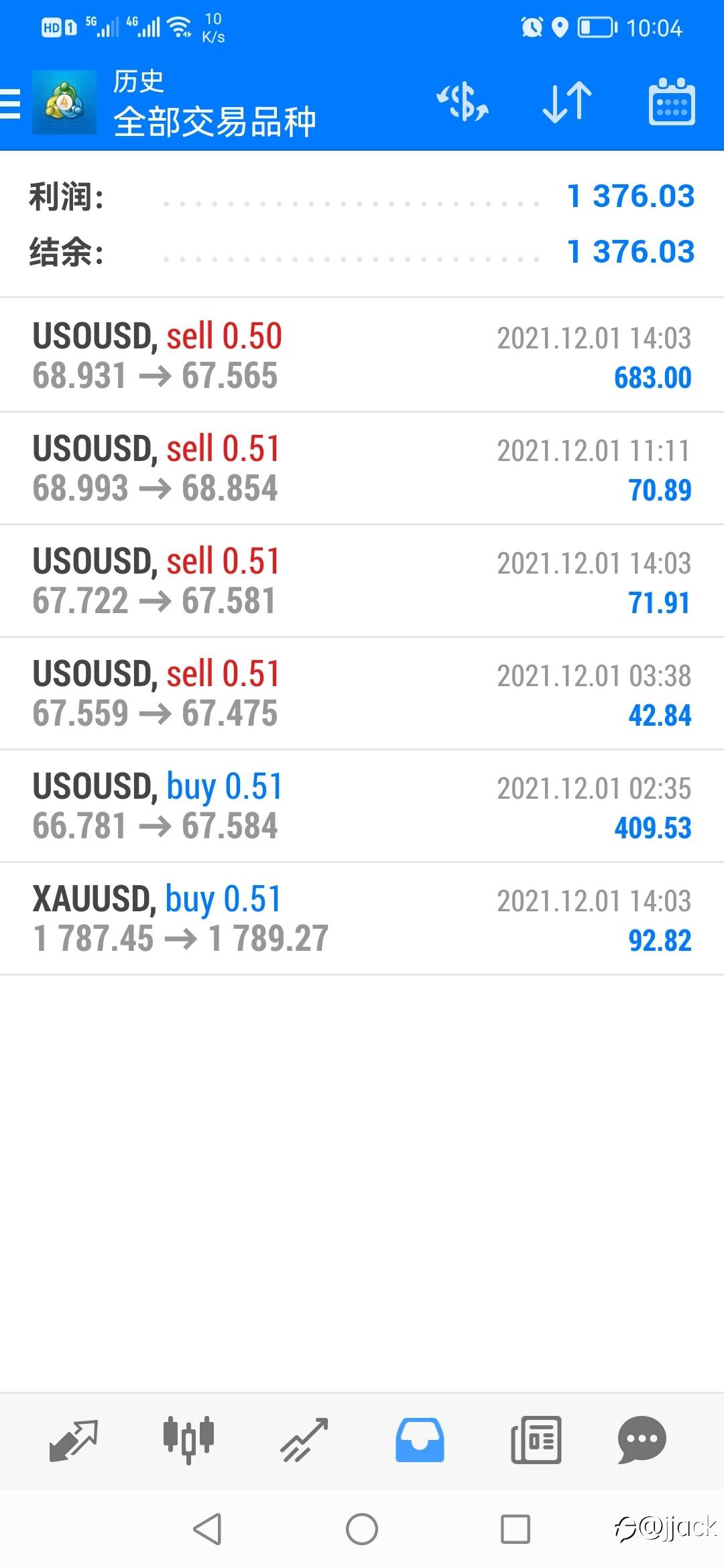The height and width of the screenshot is (1568, 724).
Task: Switch to the candlestick Chart tab
Action: point(189,1440)
